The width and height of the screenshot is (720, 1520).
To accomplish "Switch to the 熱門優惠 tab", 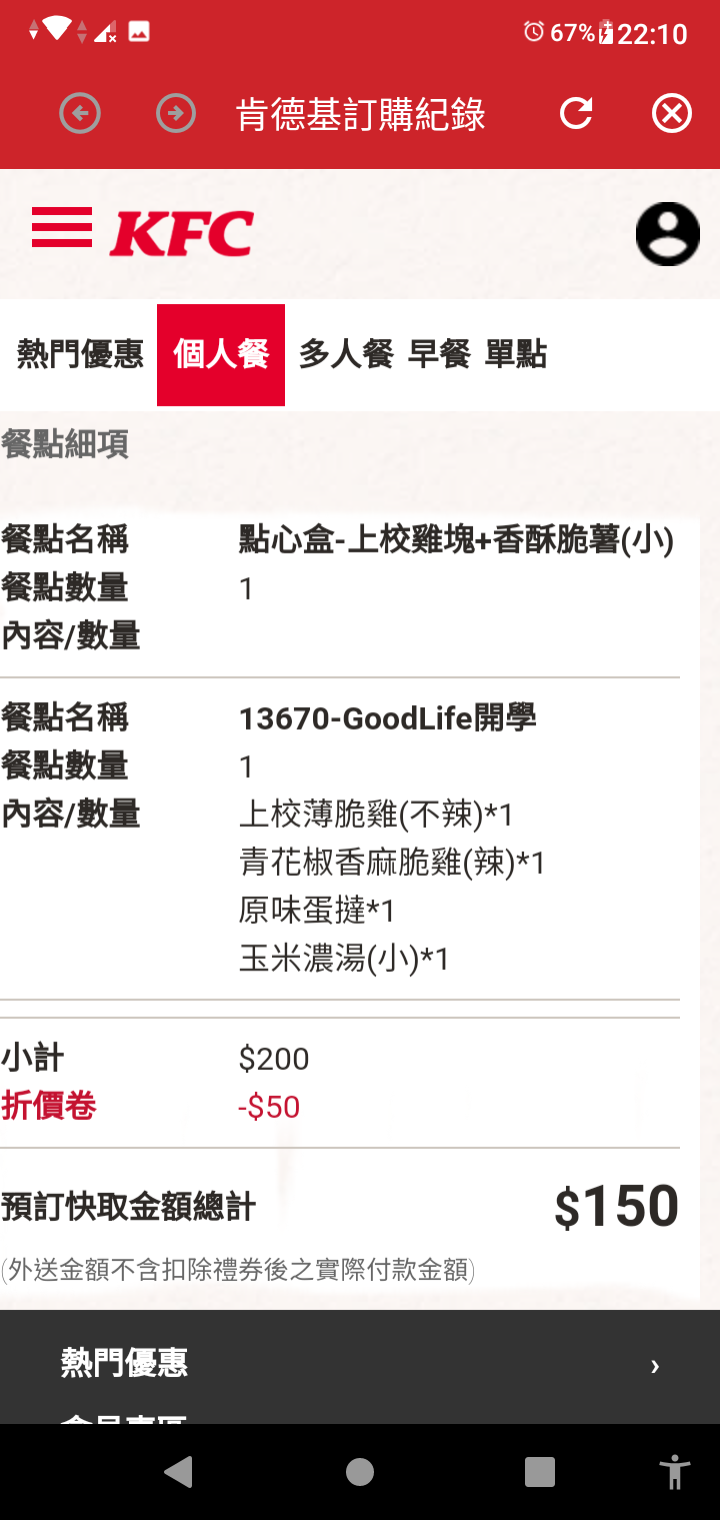I will click(x=80, y=354).
